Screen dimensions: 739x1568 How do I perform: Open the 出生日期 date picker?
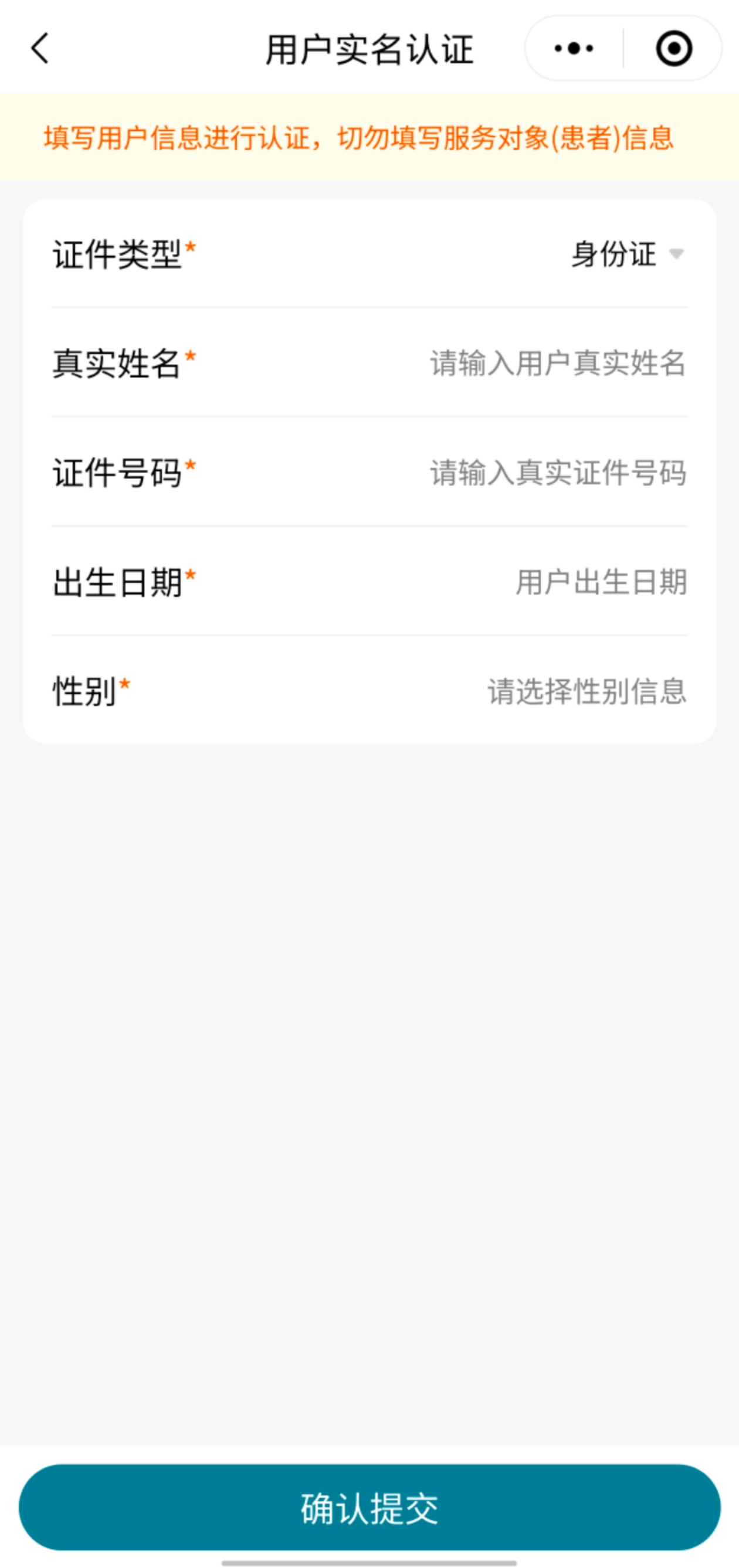tap(600, 582)
